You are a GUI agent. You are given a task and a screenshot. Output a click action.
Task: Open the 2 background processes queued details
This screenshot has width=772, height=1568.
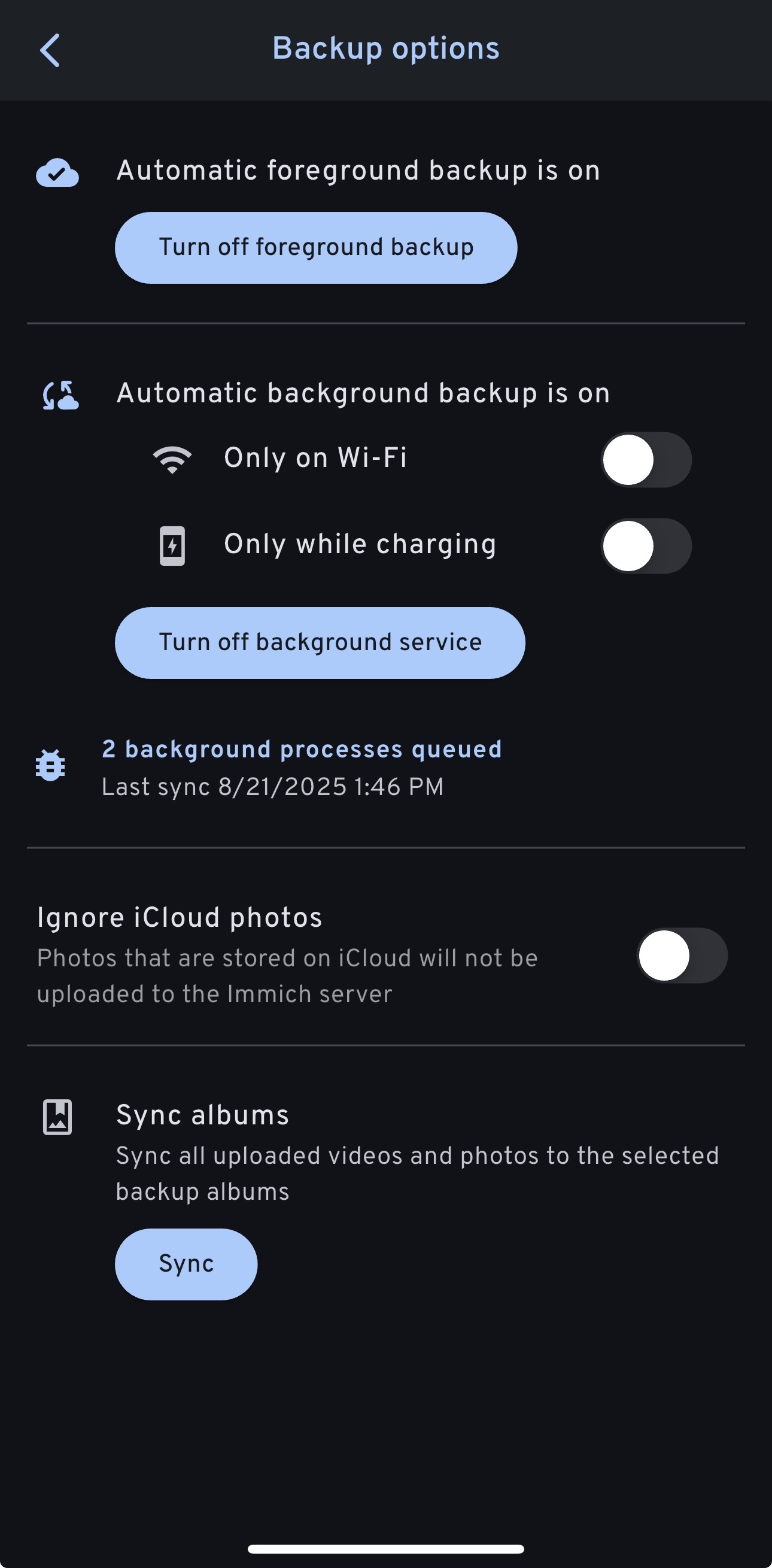point(301,750)
